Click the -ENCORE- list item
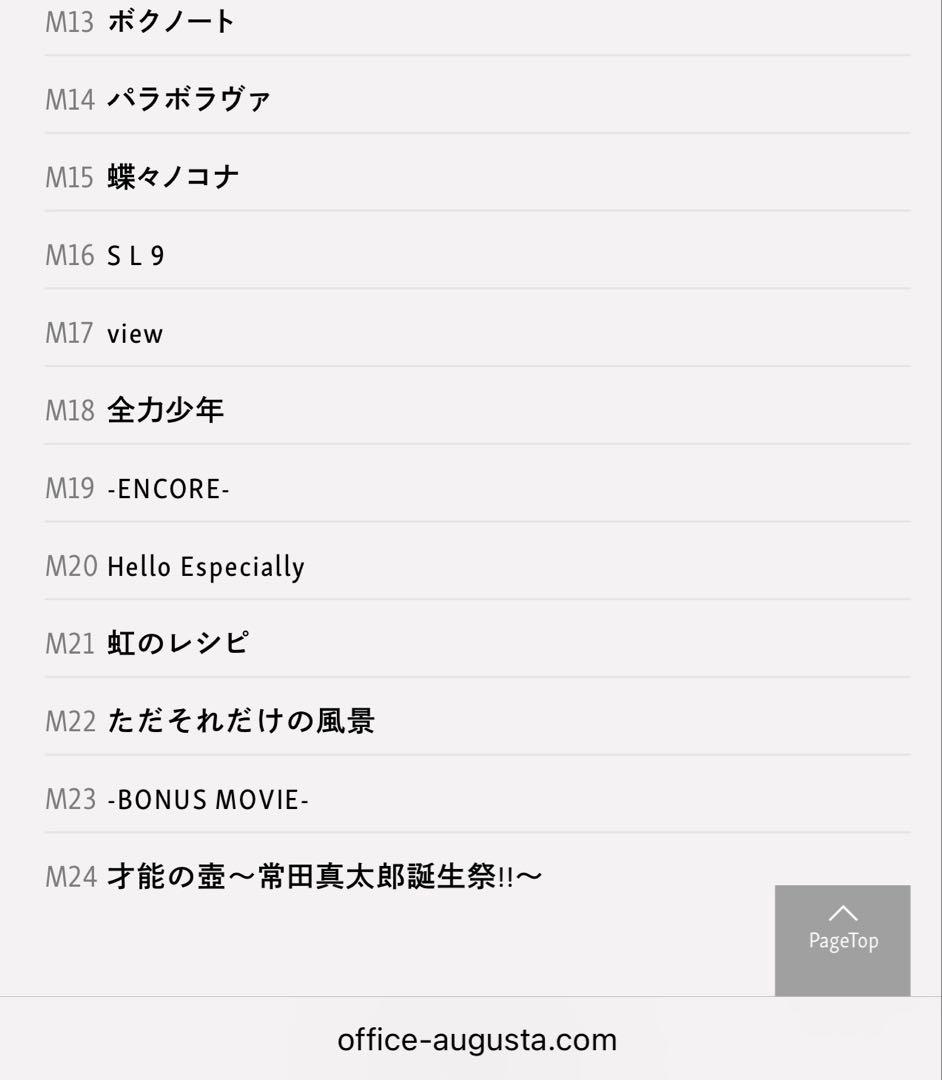 (x=169, y=488)
